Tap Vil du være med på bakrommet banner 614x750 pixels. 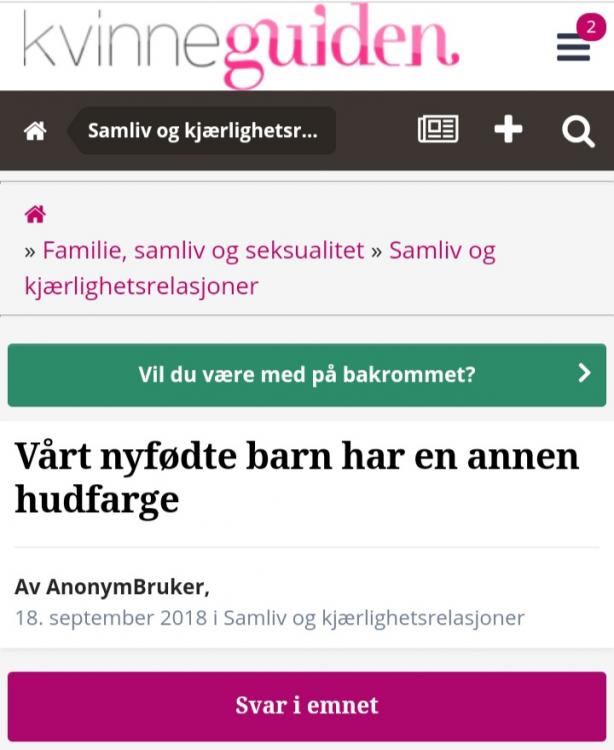pos(307,375)
